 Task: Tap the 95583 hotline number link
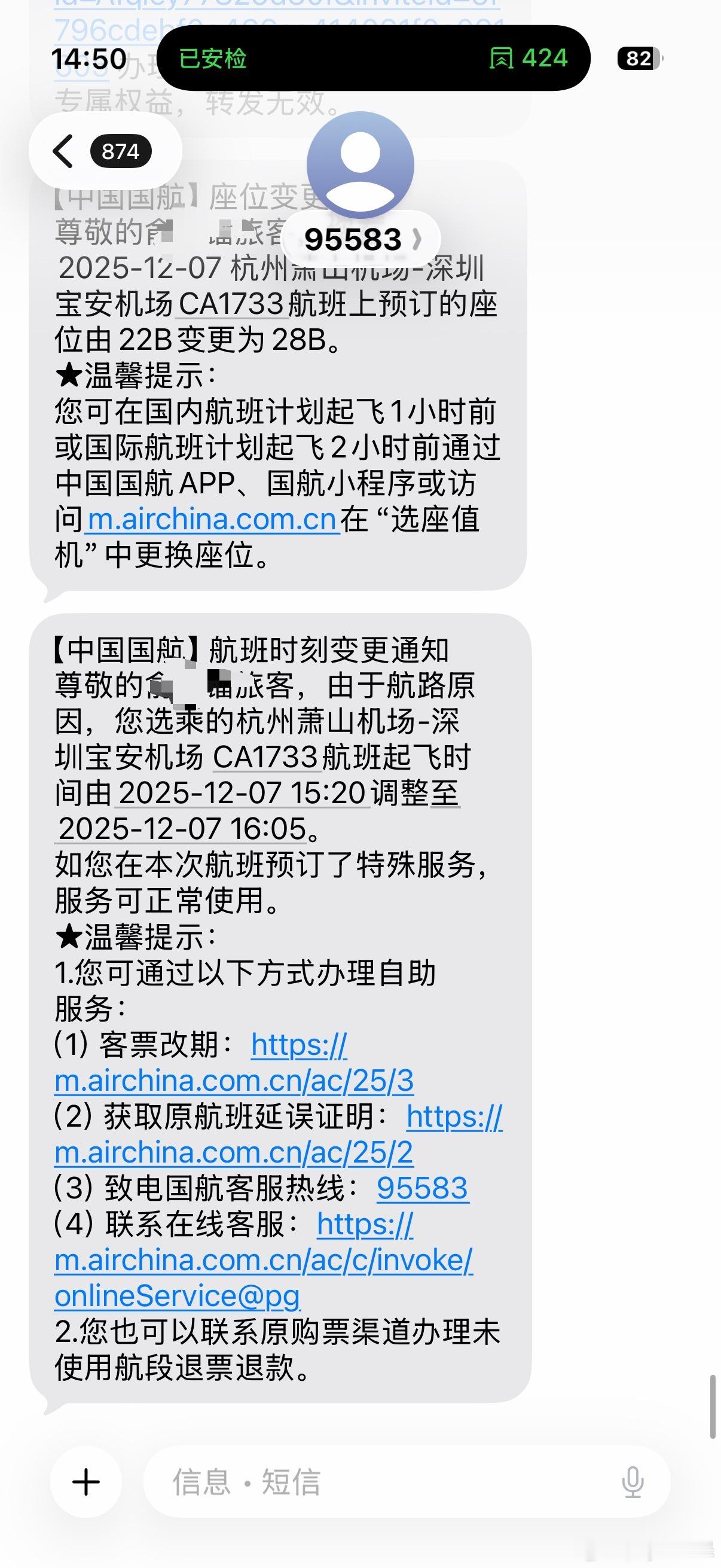(x=421, y=1189)
